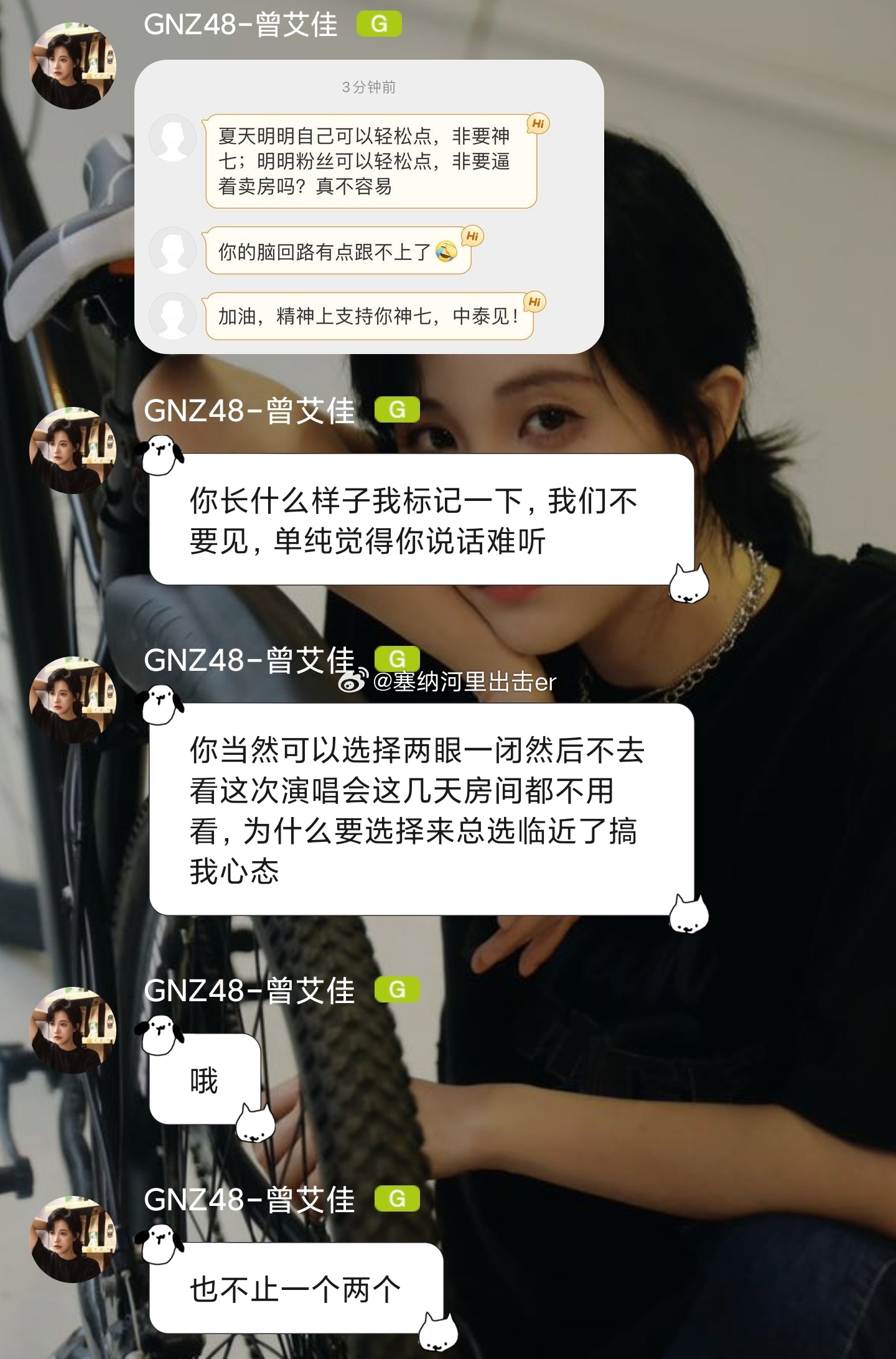
Task: View 曾艾佳's profile from the 你当然可以选择 message
Action: point(73,699)
